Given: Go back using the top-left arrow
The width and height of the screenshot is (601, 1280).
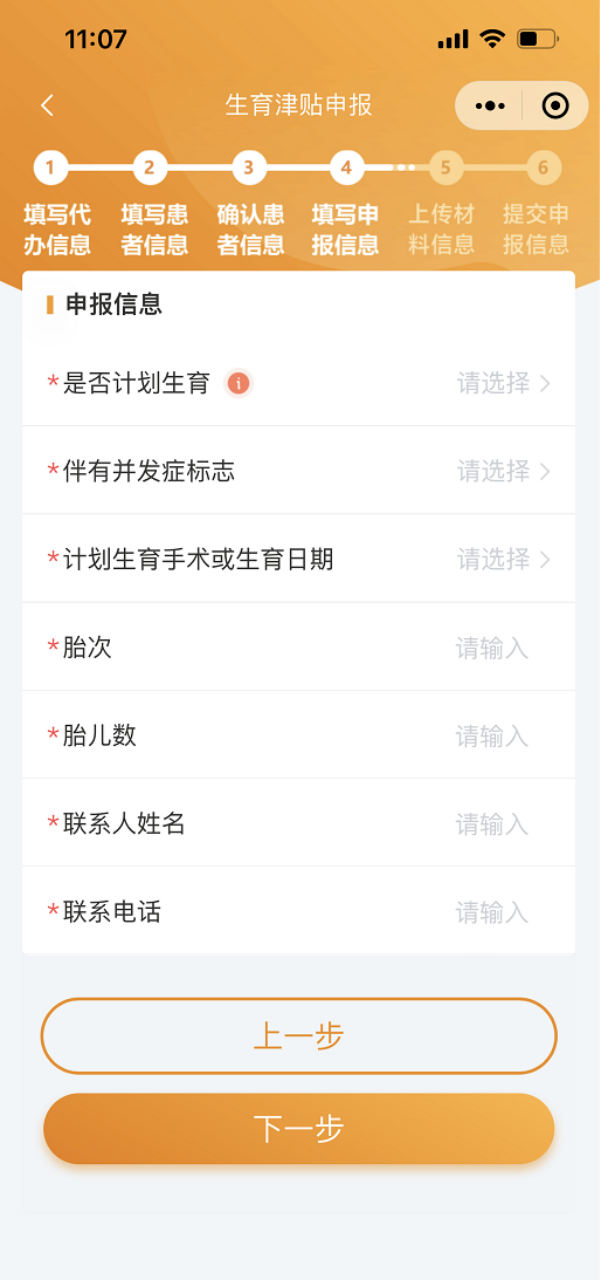Looking at the screenshot, I should (x=47, y=106).
